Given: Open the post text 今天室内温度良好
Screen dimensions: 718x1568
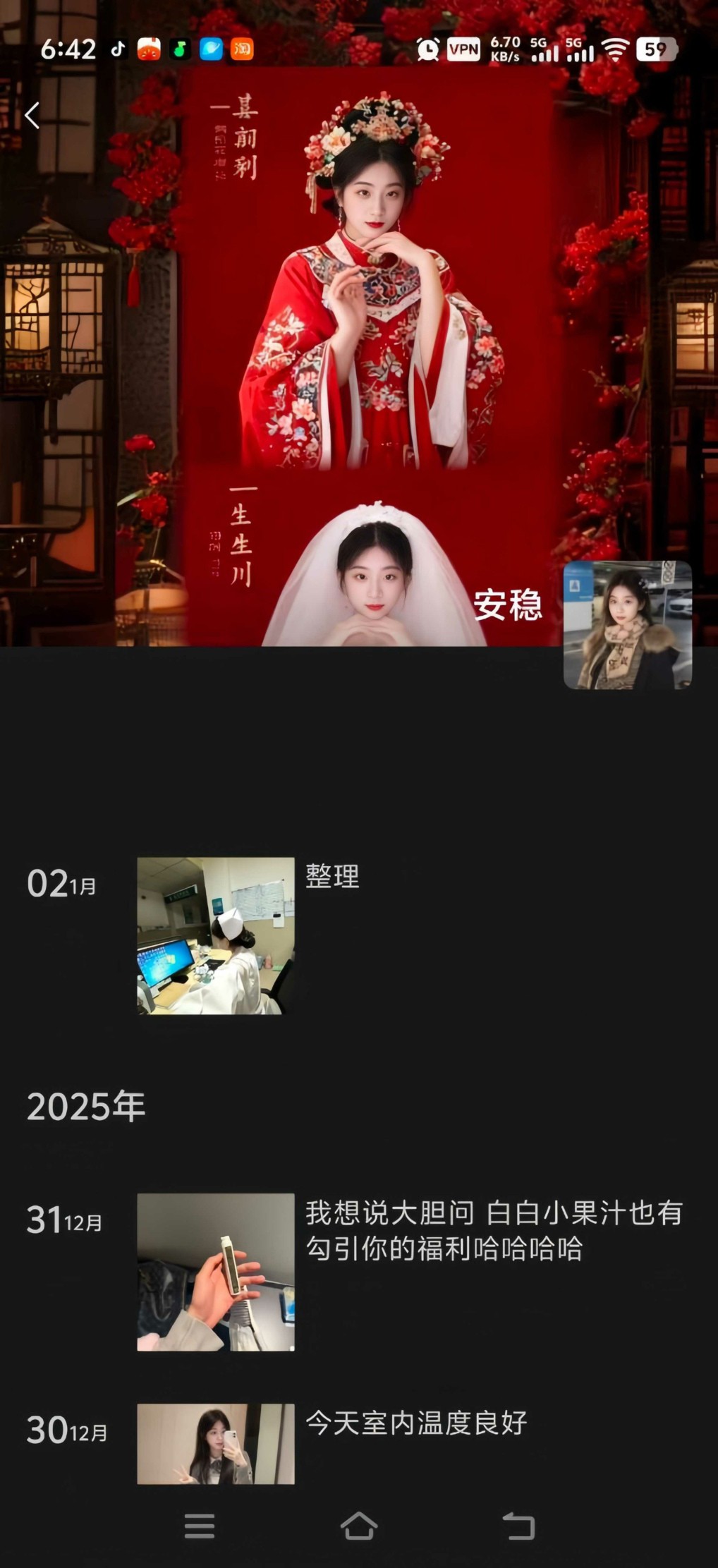Looking at the screenshot, I should (x=416, y=1423).
